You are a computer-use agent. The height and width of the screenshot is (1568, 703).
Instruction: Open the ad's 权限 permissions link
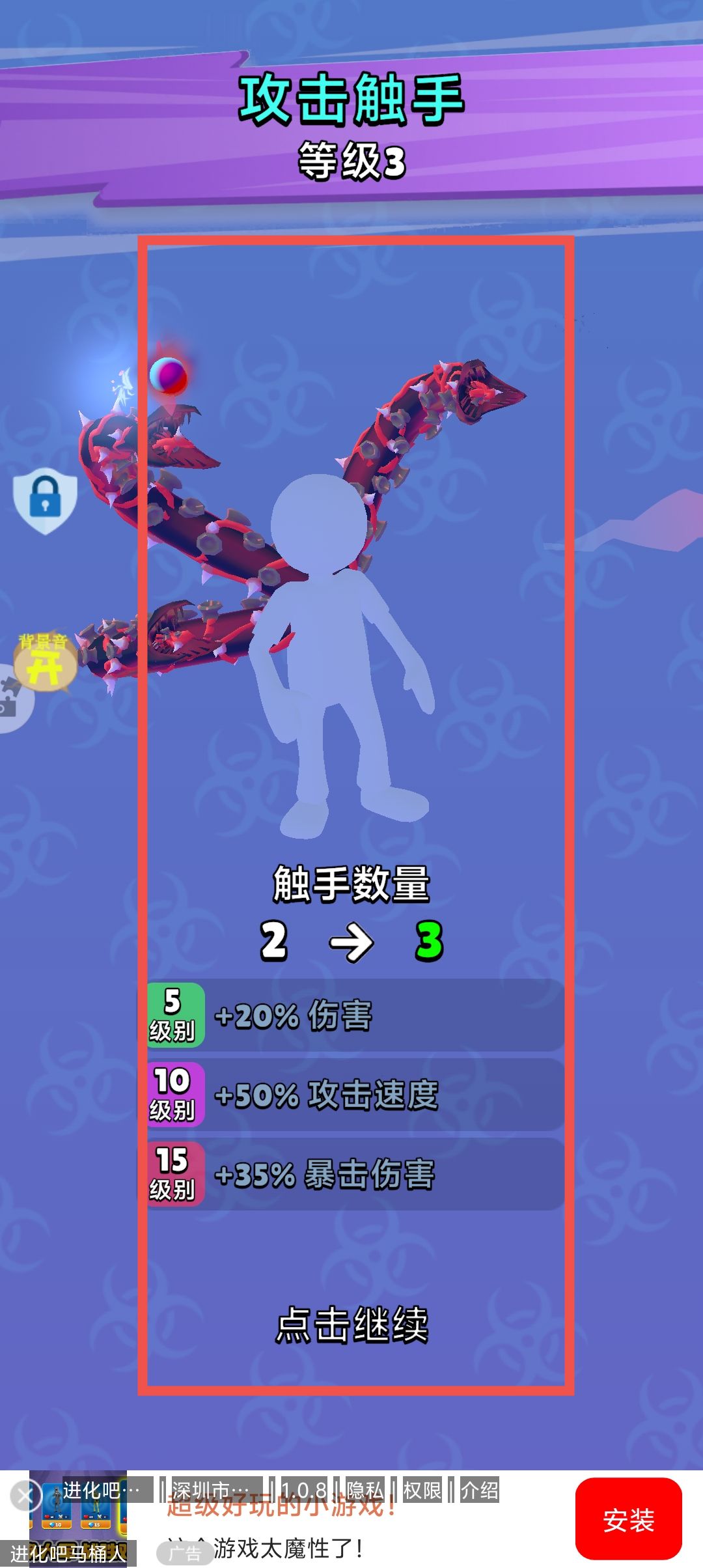tap(422, 1490)
